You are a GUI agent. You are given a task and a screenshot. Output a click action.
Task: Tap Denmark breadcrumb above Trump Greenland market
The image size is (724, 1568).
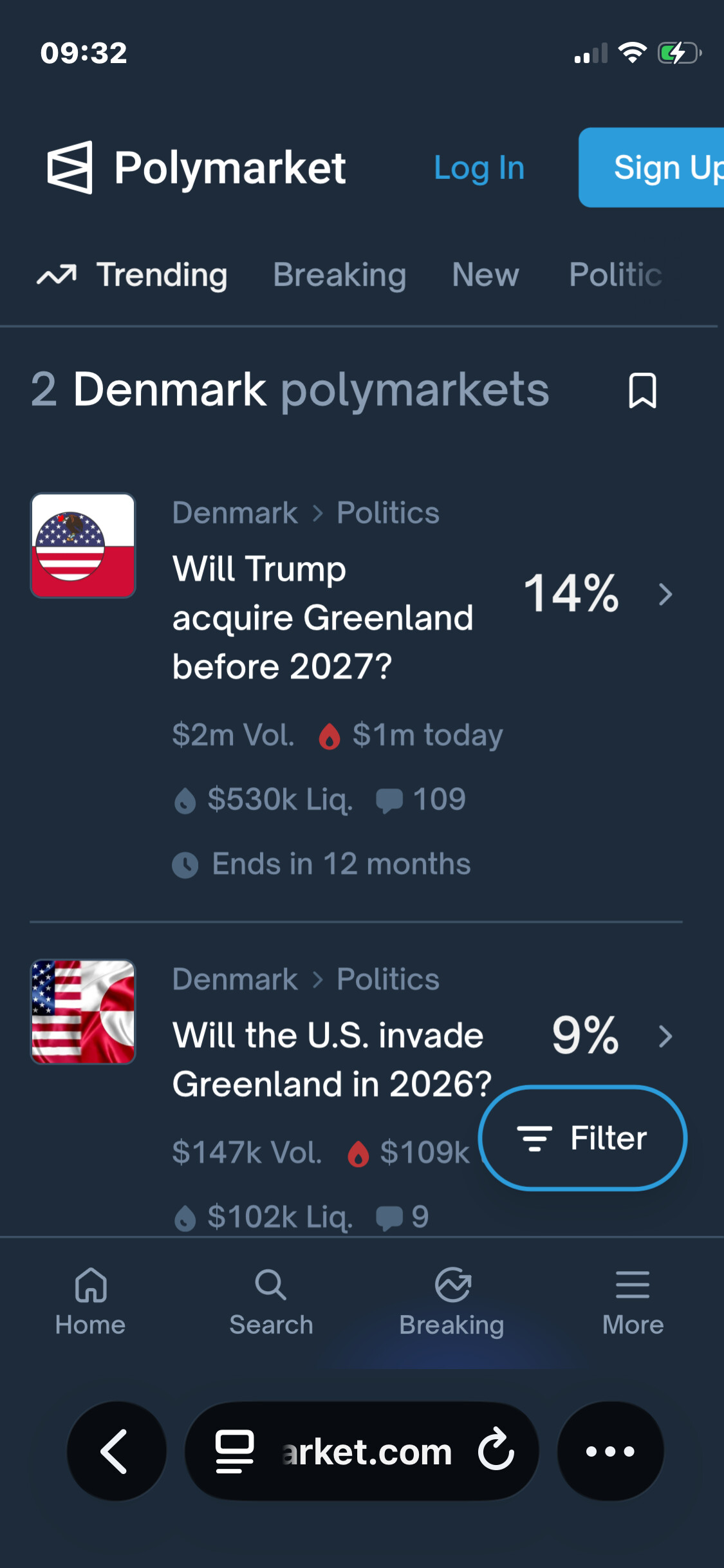pyautogui.click(x=235, y=513)
